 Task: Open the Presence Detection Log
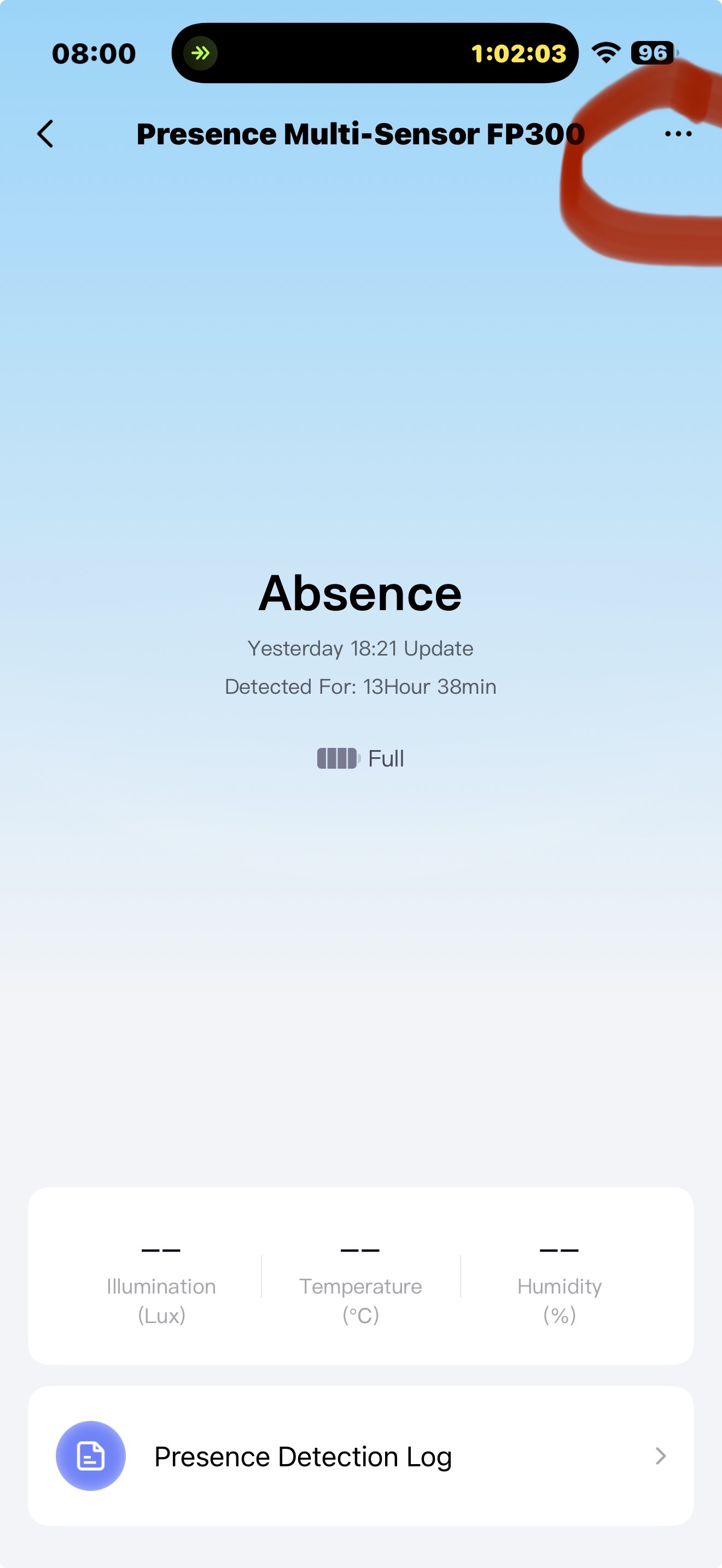[x=360, y=1455]
